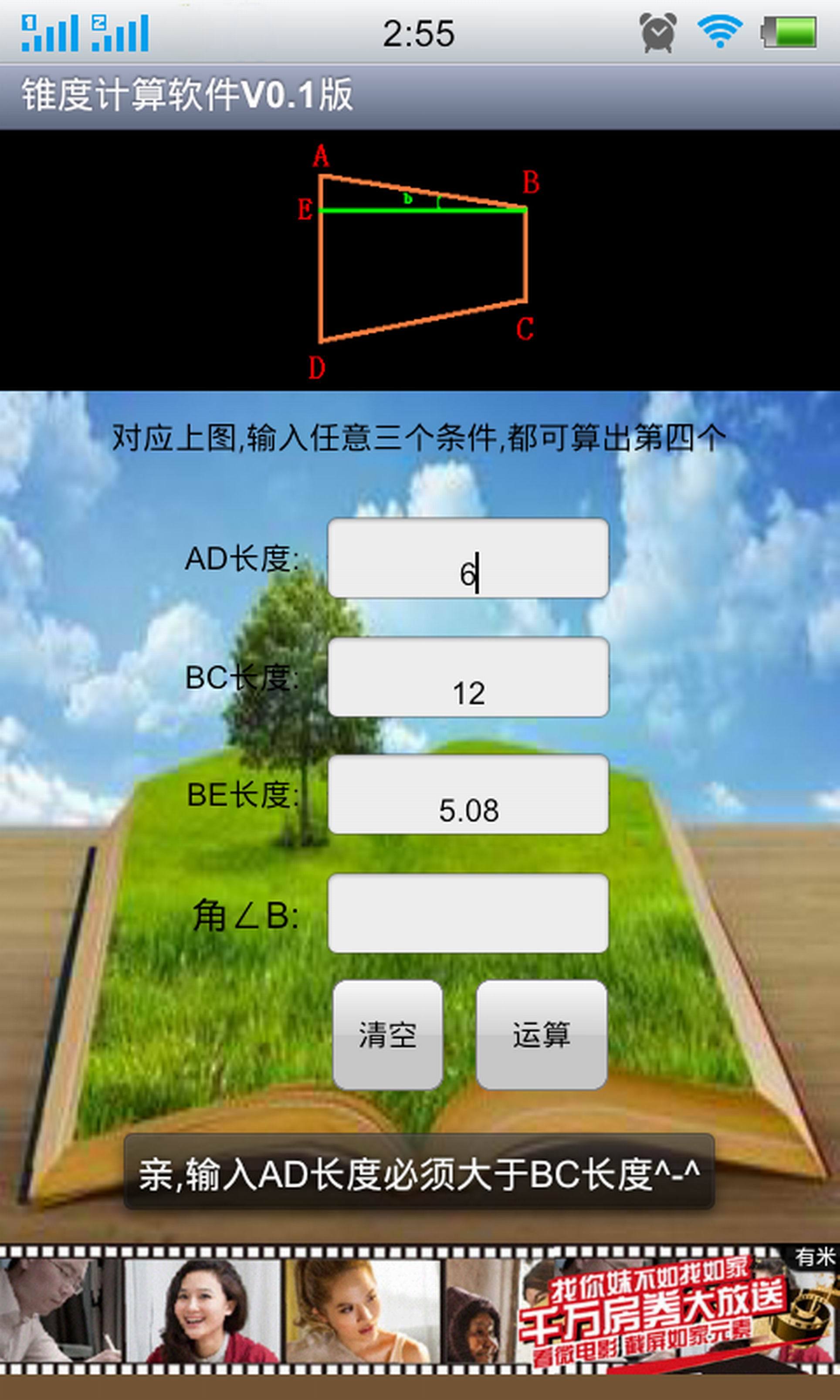This screenshot has width=840, height=1400.
Task: Clear all fields with 清空
Action: pos(388,1035)
